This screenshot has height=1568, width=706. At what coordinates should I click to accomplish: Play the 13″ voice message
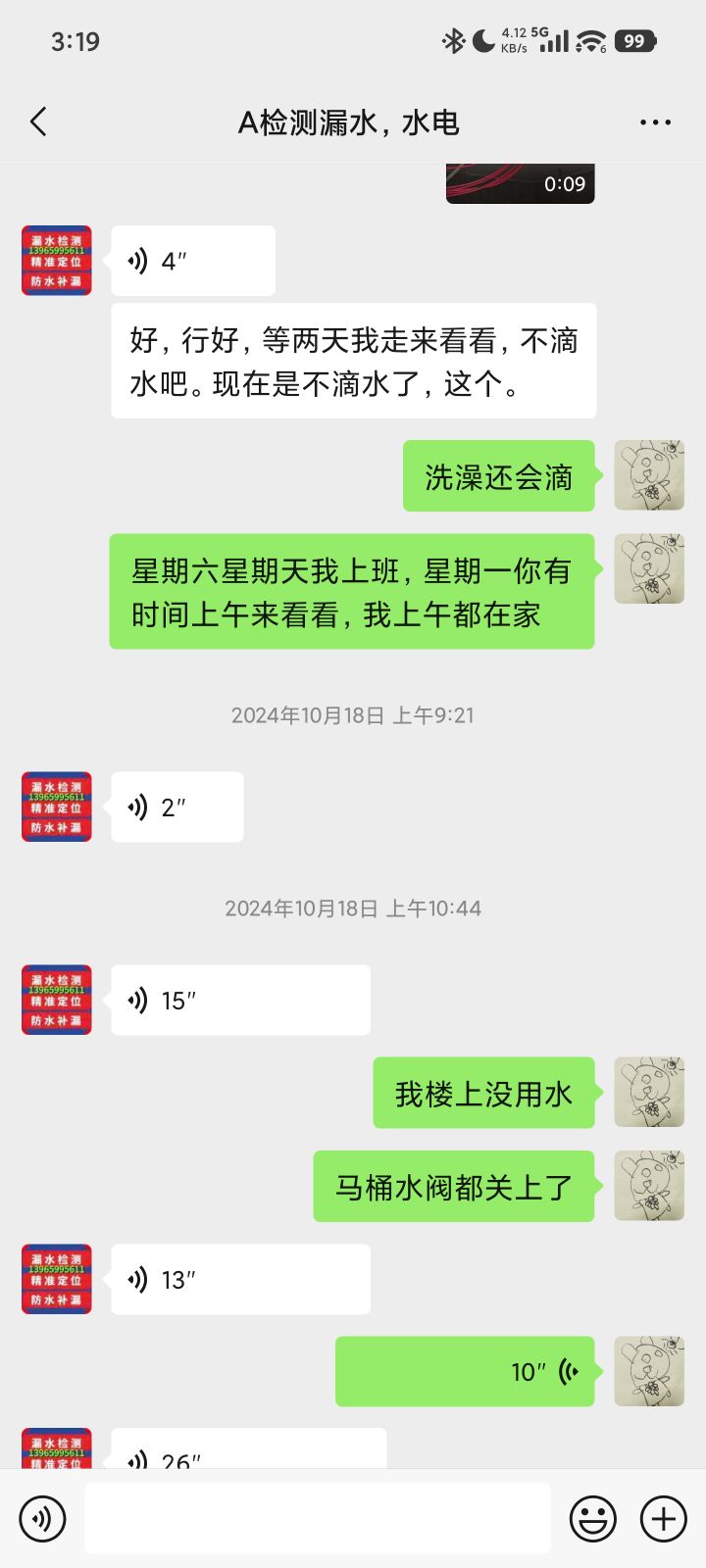(240, 1279)
